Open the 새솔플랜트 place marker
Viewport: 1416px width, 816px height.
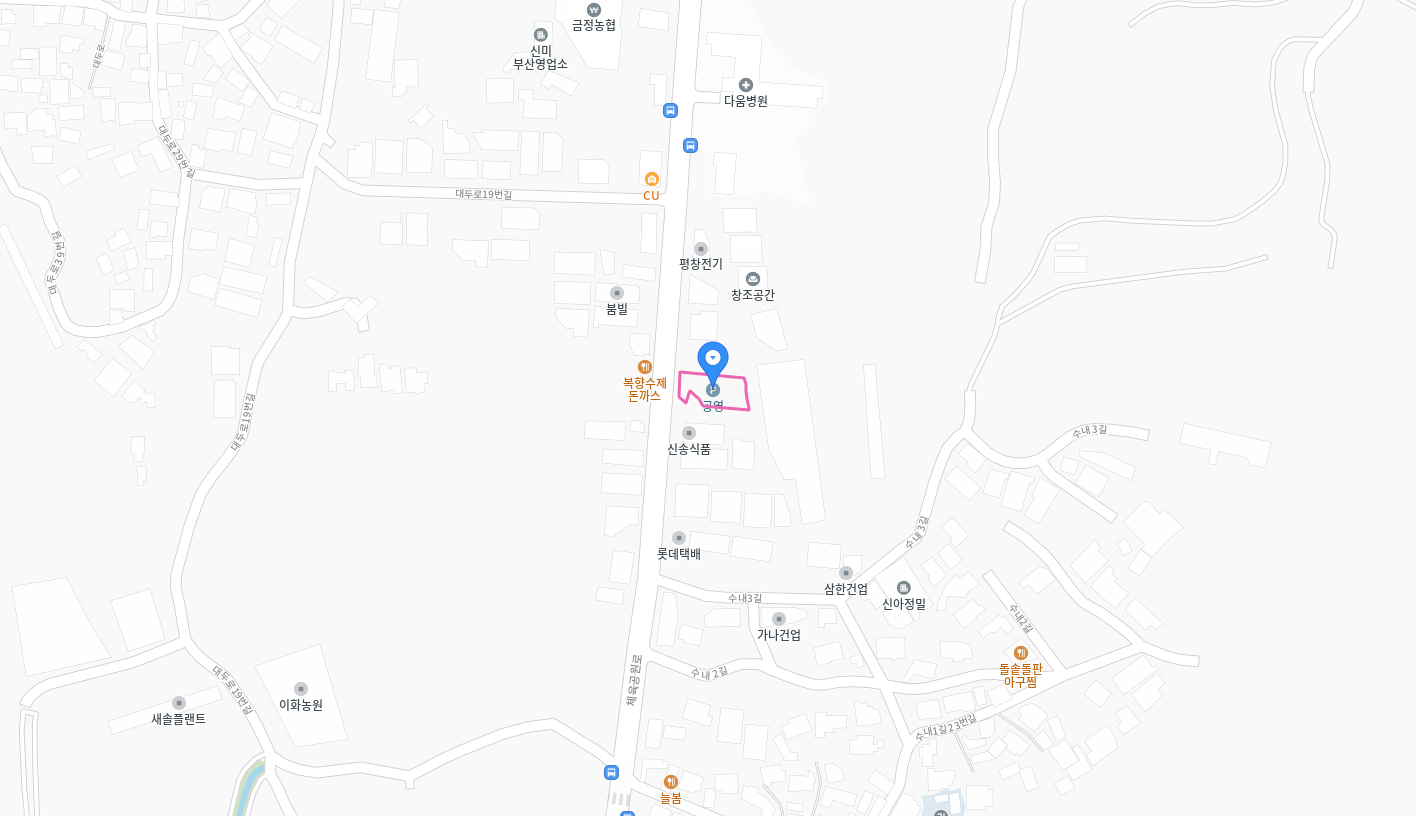pyautogui.click(x=179, y=703)
